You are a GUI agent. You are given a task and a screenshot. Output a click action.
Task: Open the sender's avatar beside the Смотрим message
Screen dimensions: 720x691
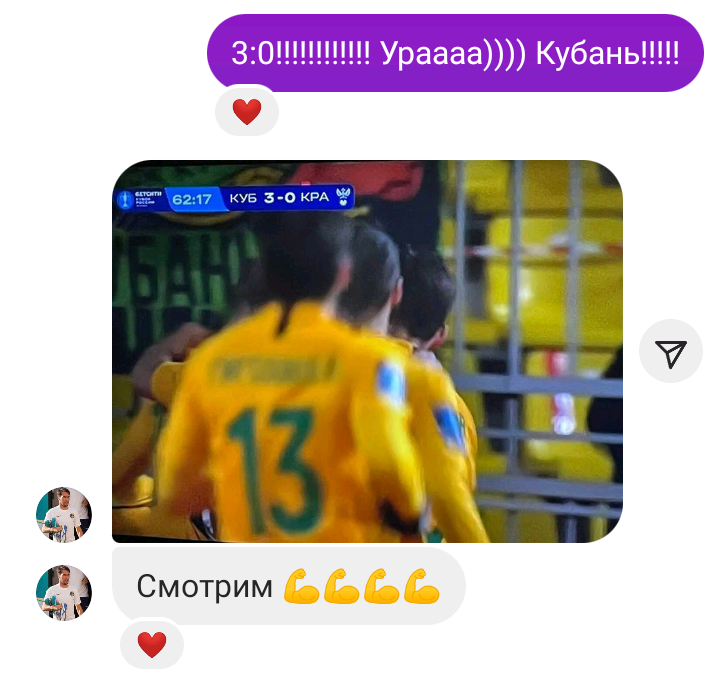tap(64, 593)
